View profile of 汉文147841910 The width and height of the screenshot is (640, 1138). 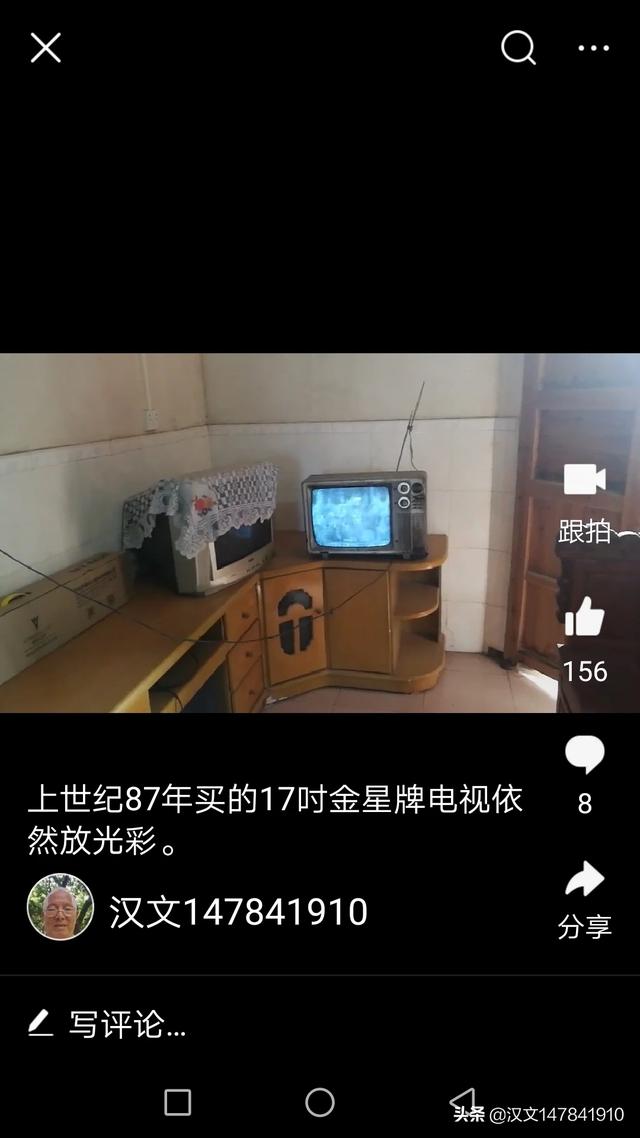[x=238, y=912]
